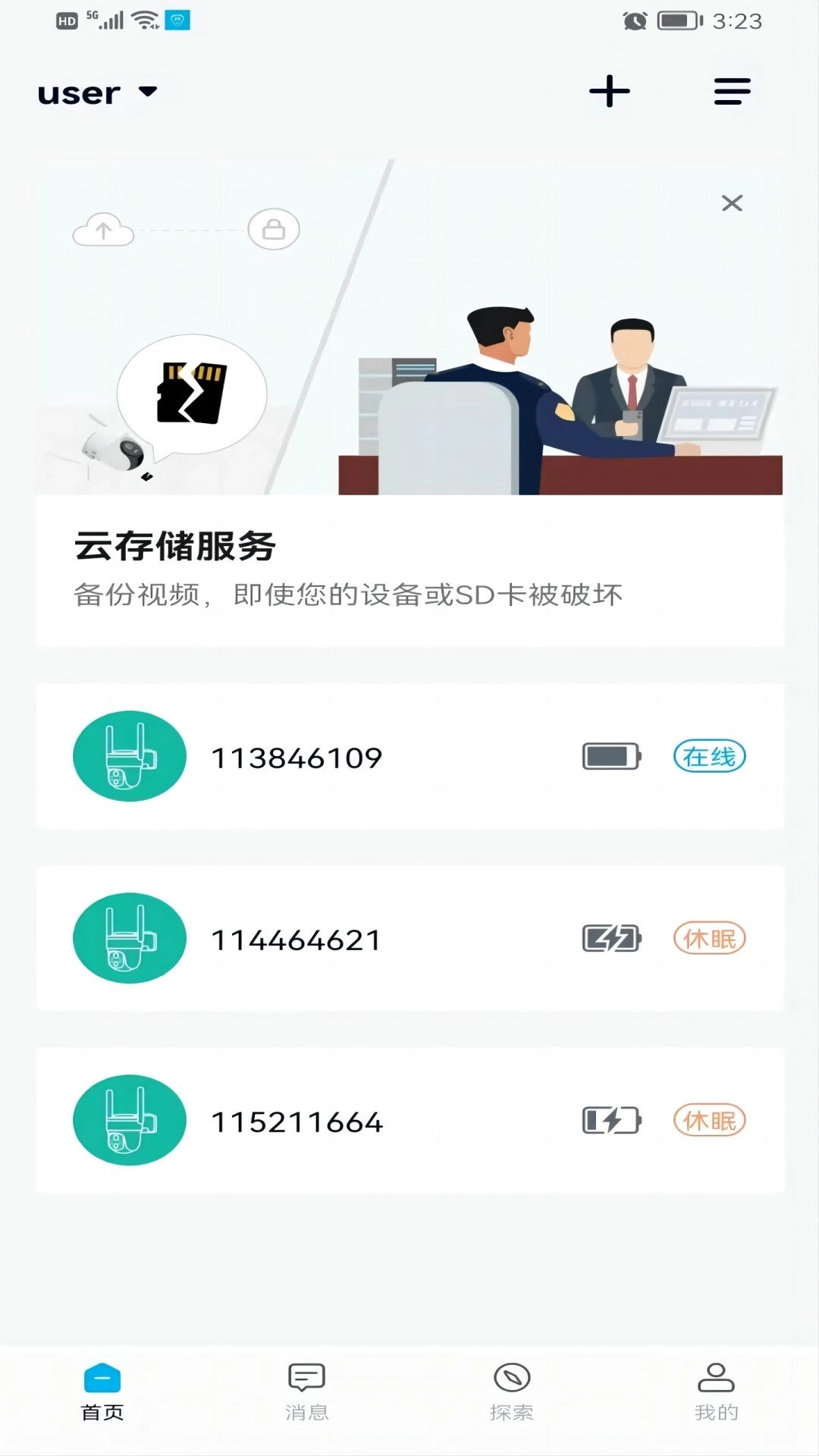Tap the camera thumbnail for device 114464621

[x=129, y=938]
